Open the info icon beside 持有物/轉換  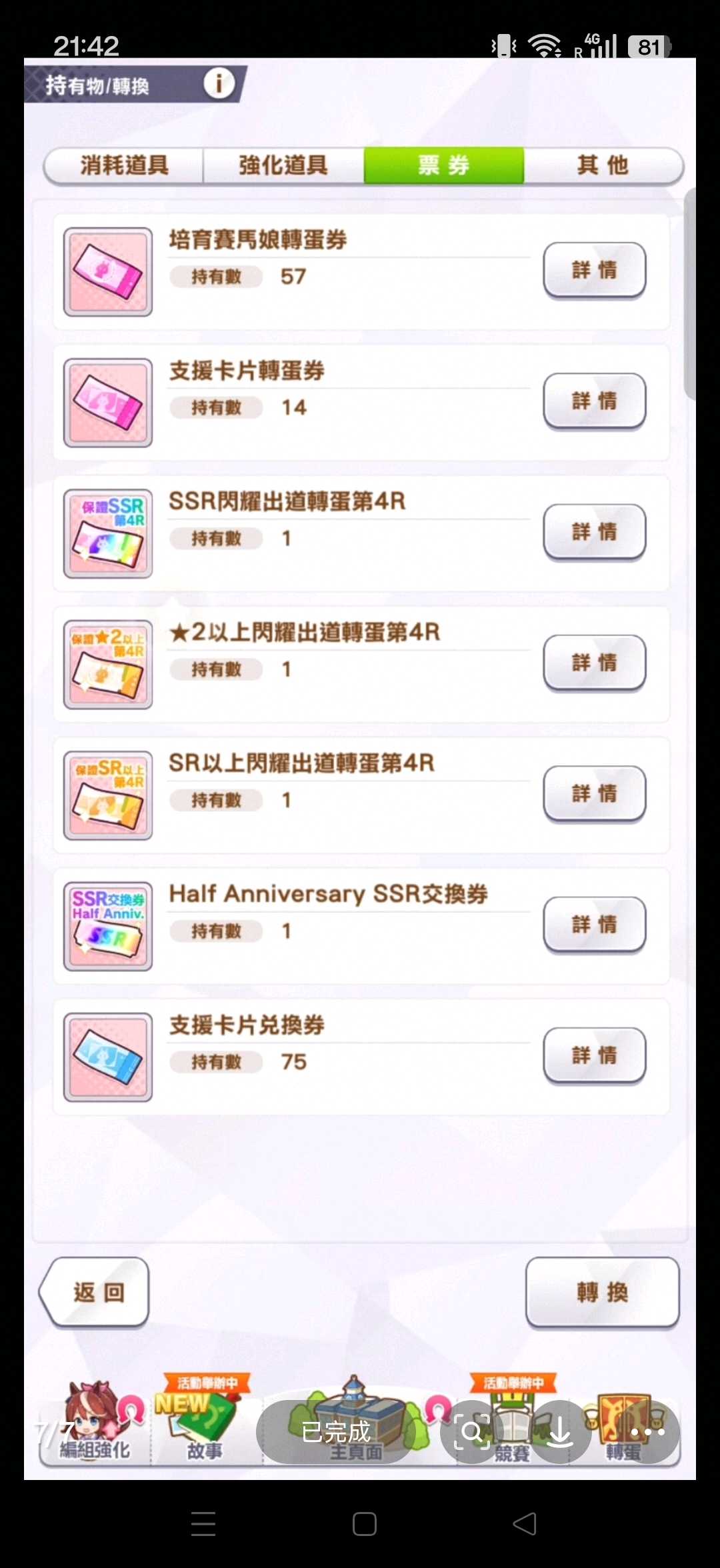(219, 84)
